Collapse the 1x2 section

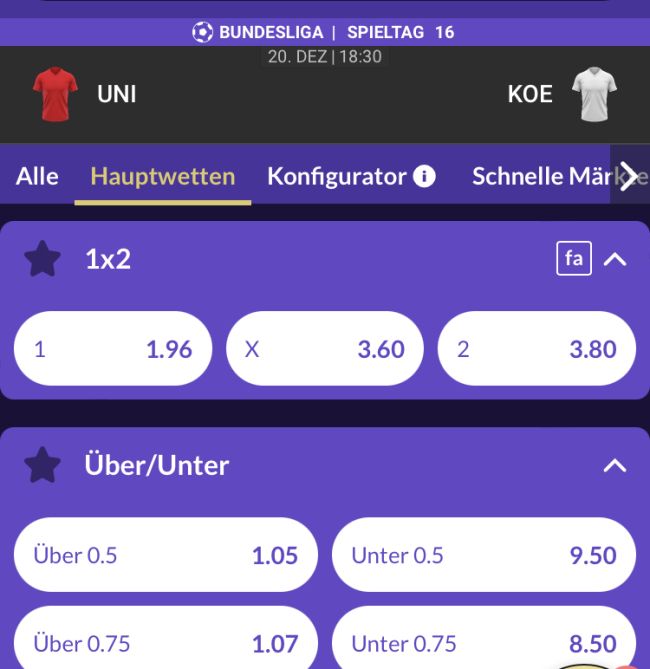click(615, 259)
